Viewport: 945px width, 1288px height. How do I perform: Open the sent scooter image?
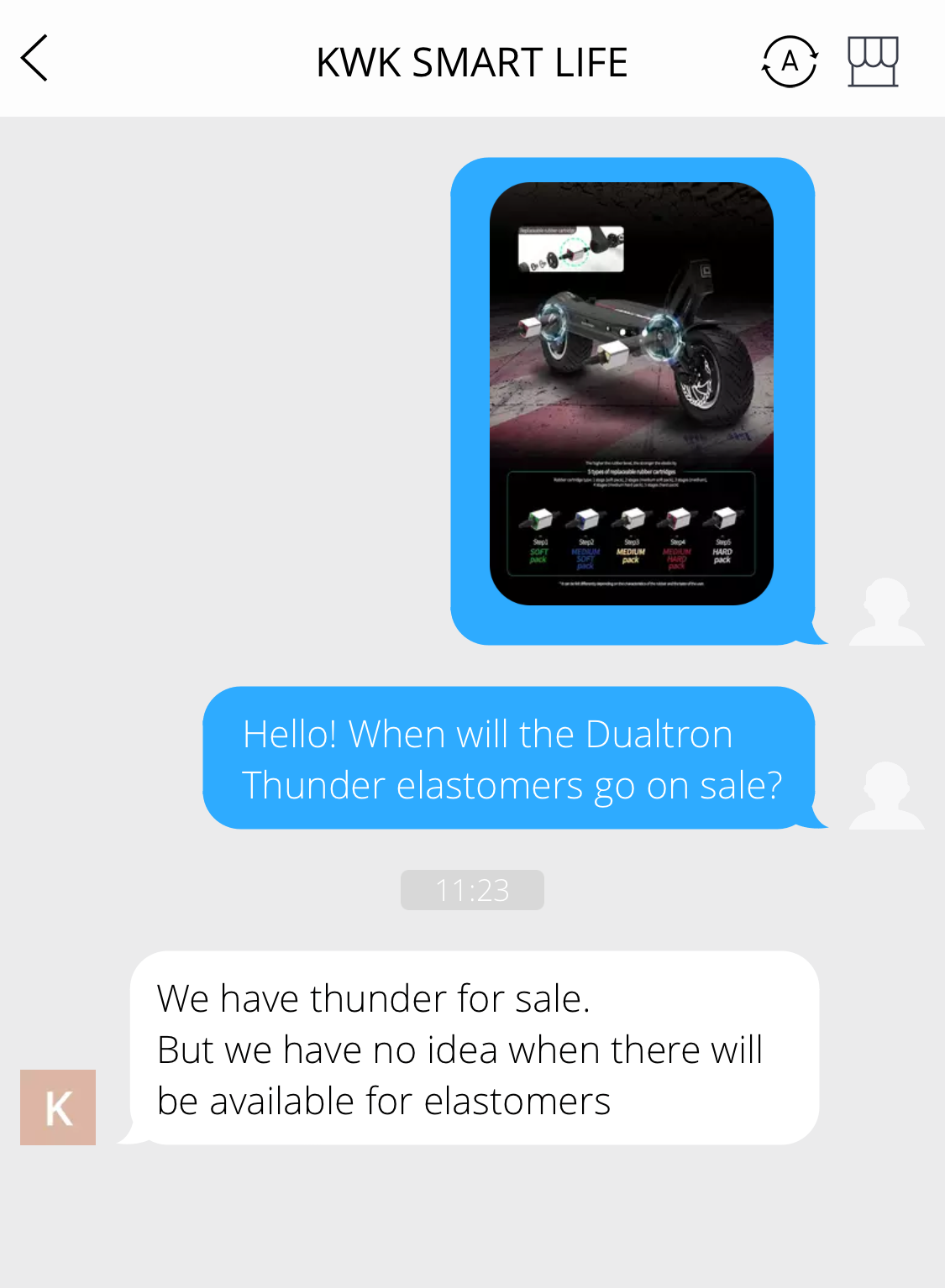tap(632, 393)
